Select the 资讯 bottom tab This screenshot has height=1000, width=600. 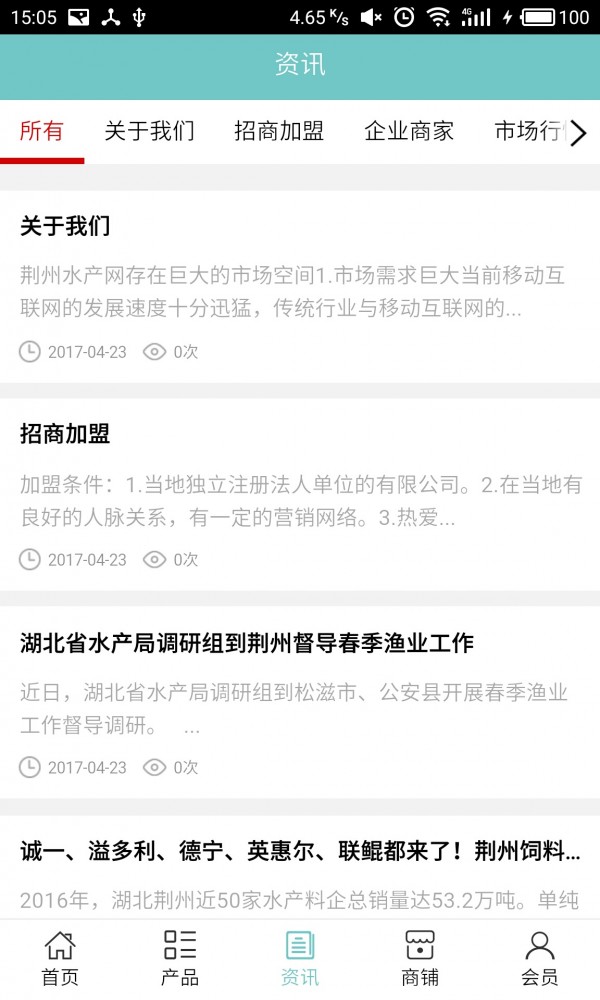pos(300,958)
